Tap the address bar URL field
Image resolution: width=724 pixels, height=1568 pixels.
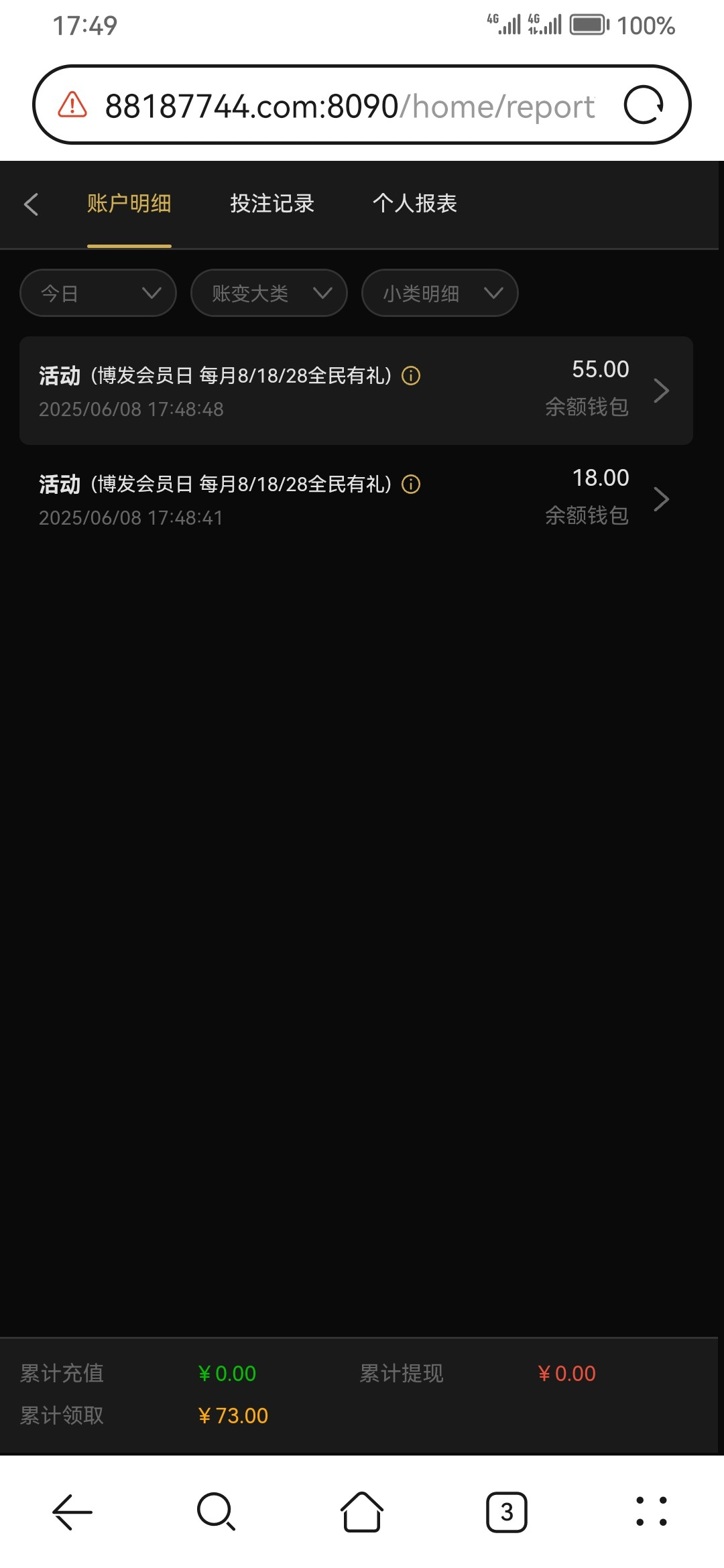[x=349, y=106]
